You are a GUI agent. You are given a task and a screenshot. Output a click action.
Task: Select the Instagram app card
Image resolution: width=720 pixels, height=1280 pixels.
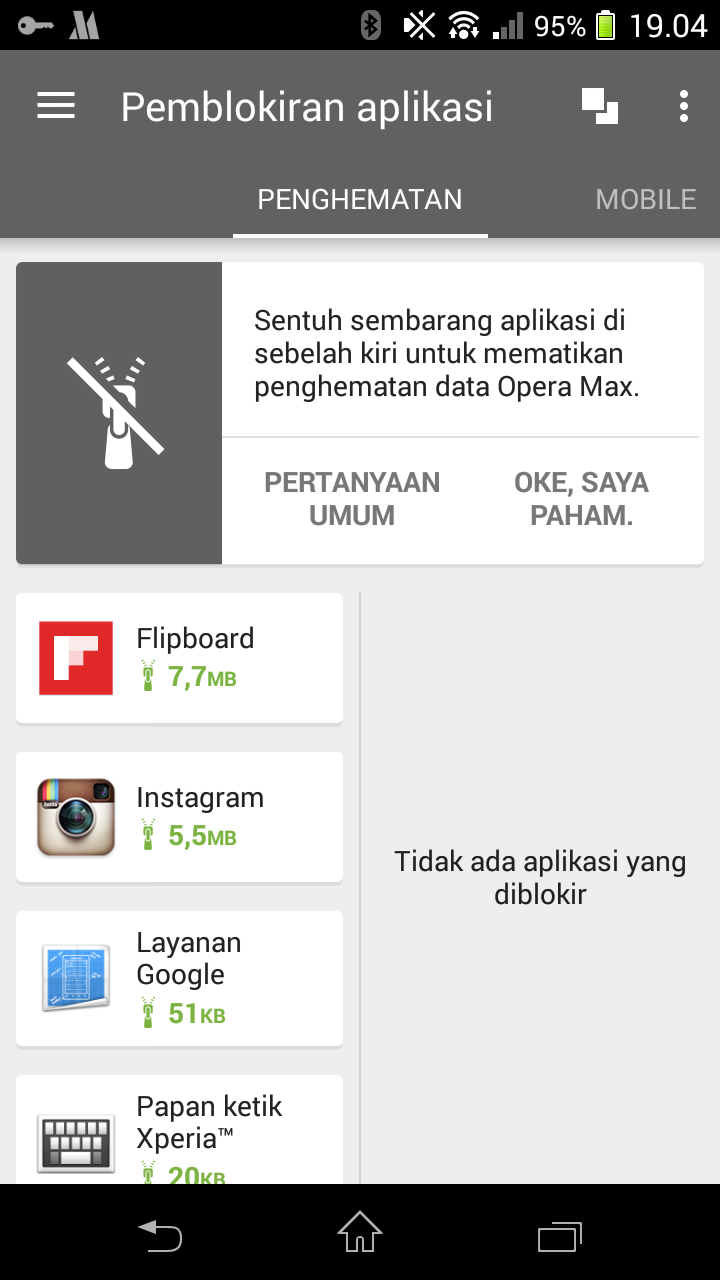click(179, 817)
